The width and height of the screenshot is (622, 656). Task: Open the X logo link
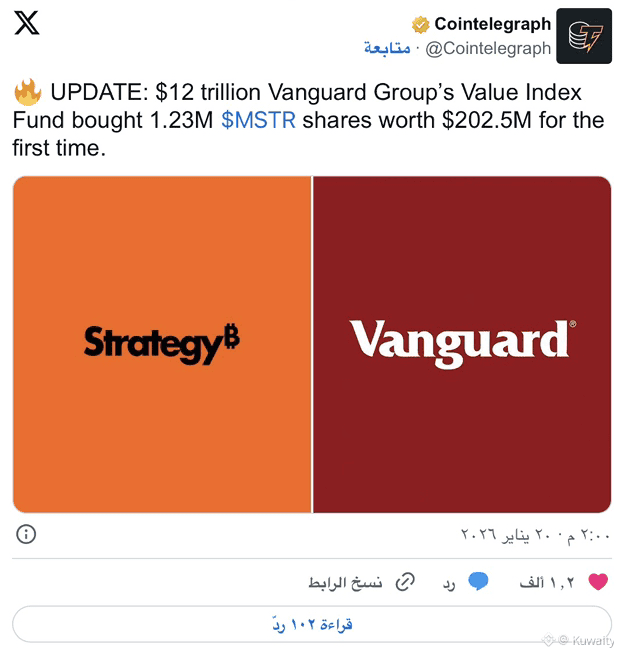27,25
